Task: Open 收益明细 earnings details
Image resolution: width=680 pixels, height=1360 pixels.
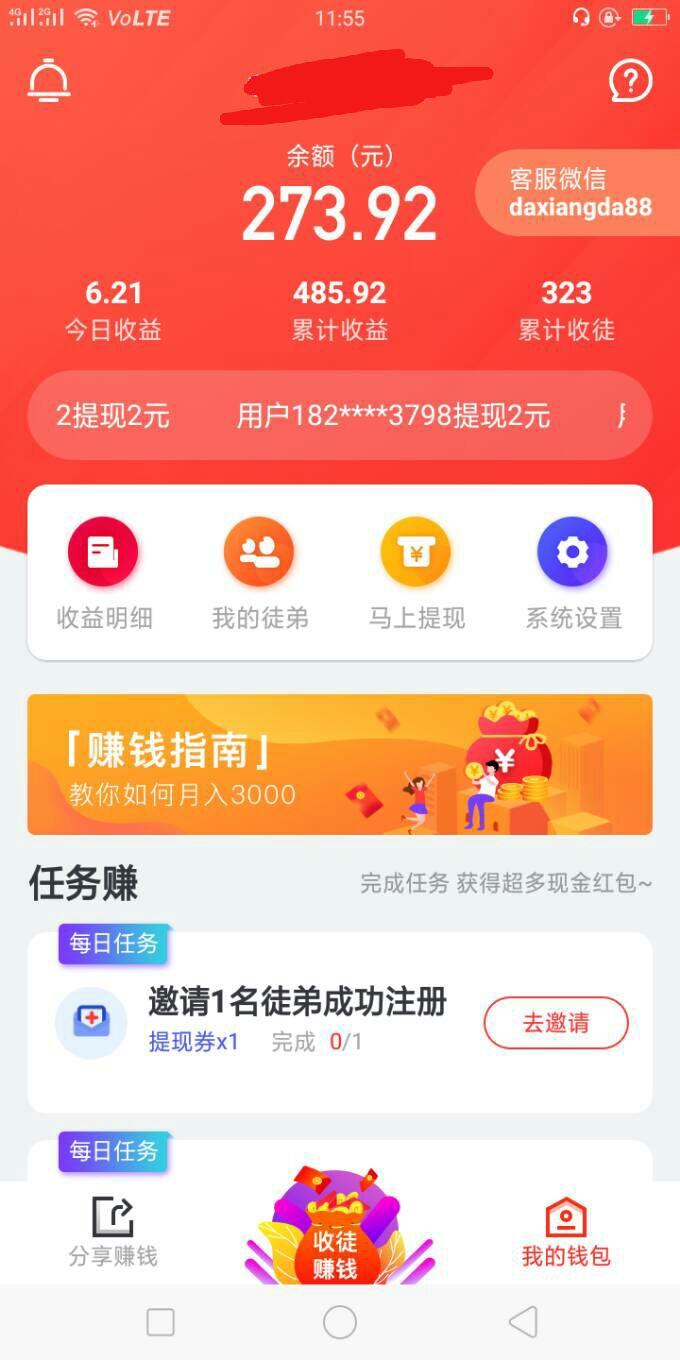Action: pyautogui.click(x=104, y=574)
